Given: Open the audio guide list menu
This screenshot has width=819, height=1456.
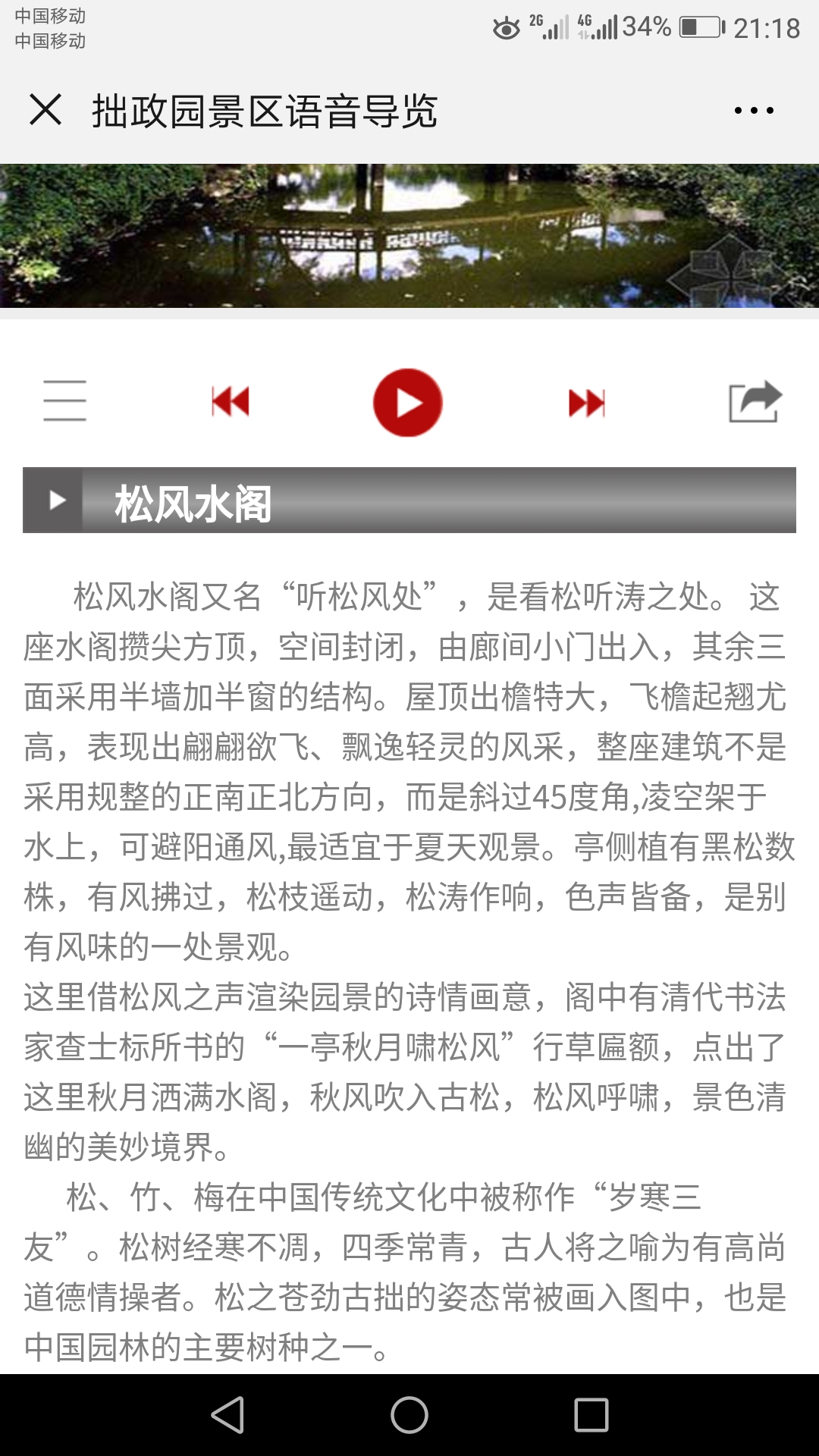Looking at the screenshot, I should tap(64, 400).
